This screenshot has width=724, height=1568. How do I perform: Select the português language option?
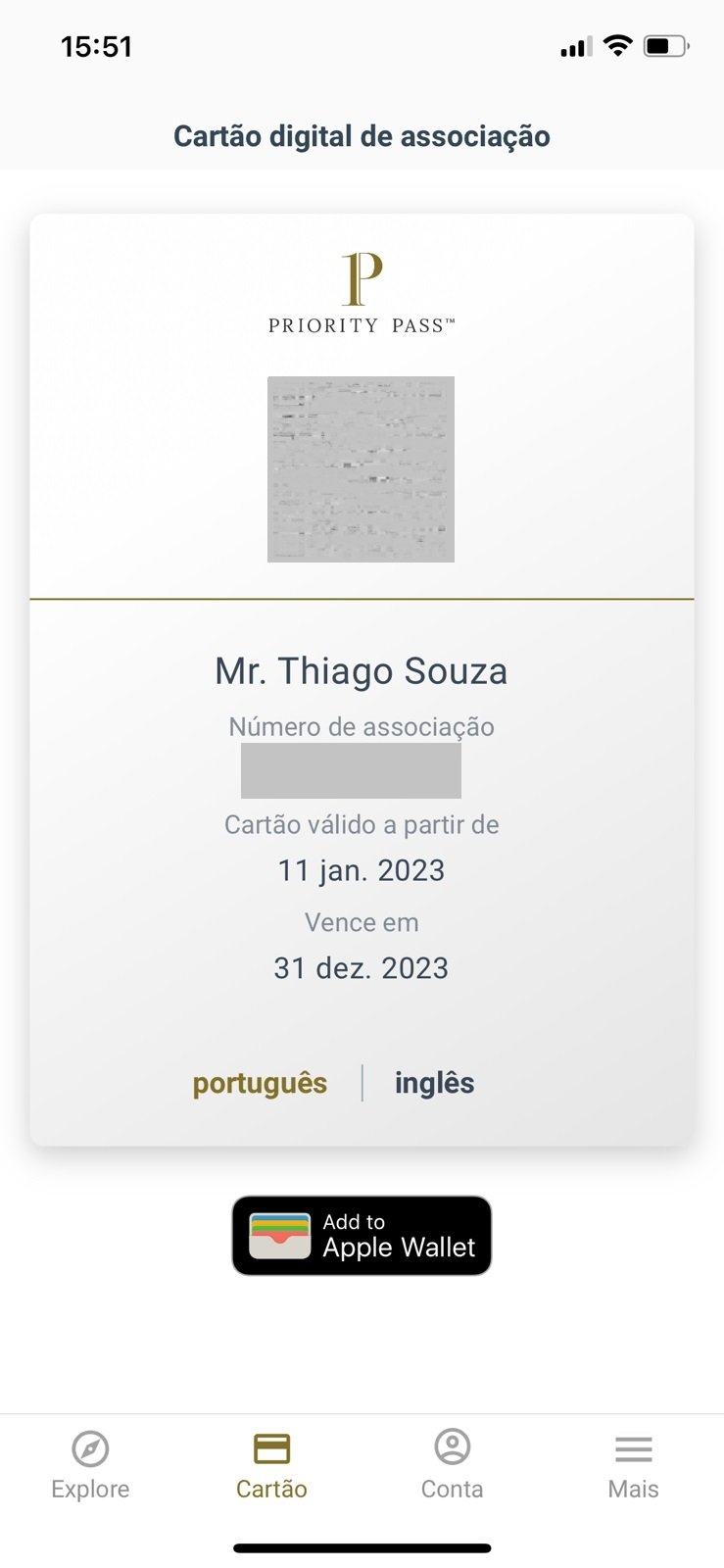260,1084
